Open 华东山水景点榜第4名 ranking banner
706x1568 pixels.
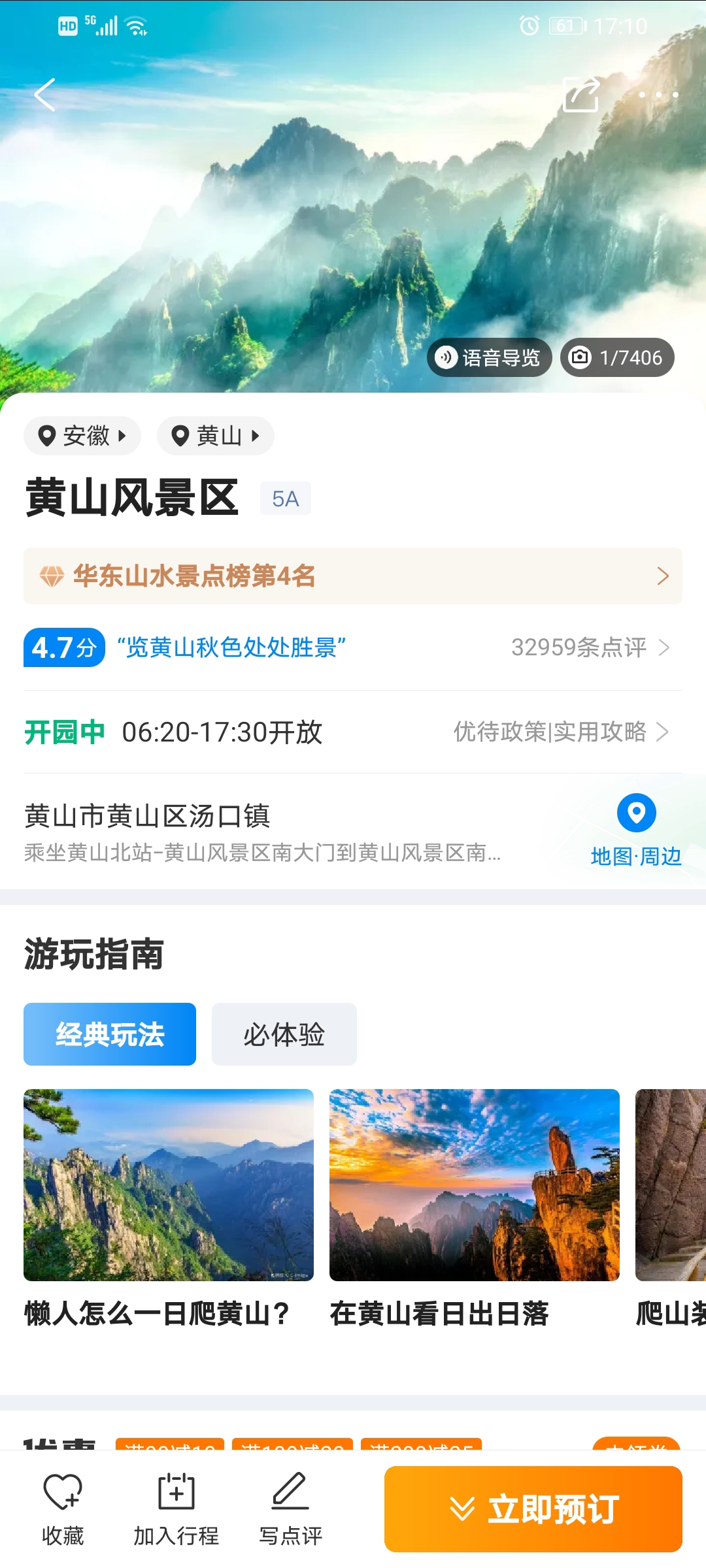[x=353, y=576]
